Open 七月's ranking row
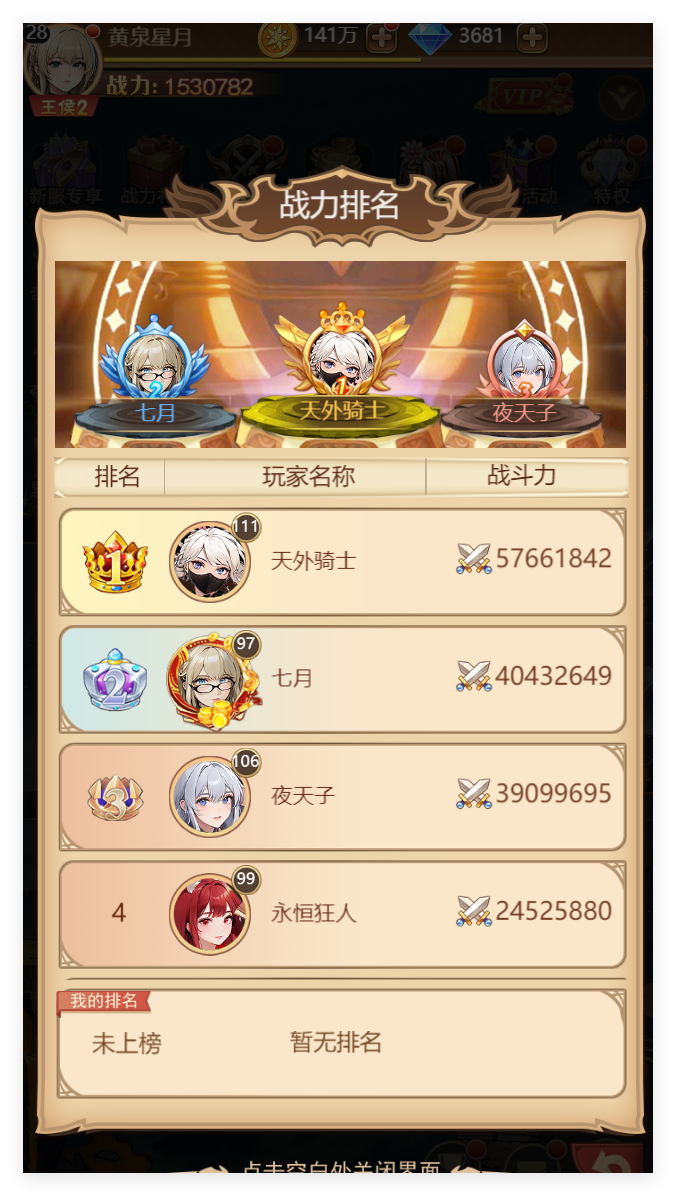Image resolution: width=676 pixels, height=1196 pixels. point(342,679)
